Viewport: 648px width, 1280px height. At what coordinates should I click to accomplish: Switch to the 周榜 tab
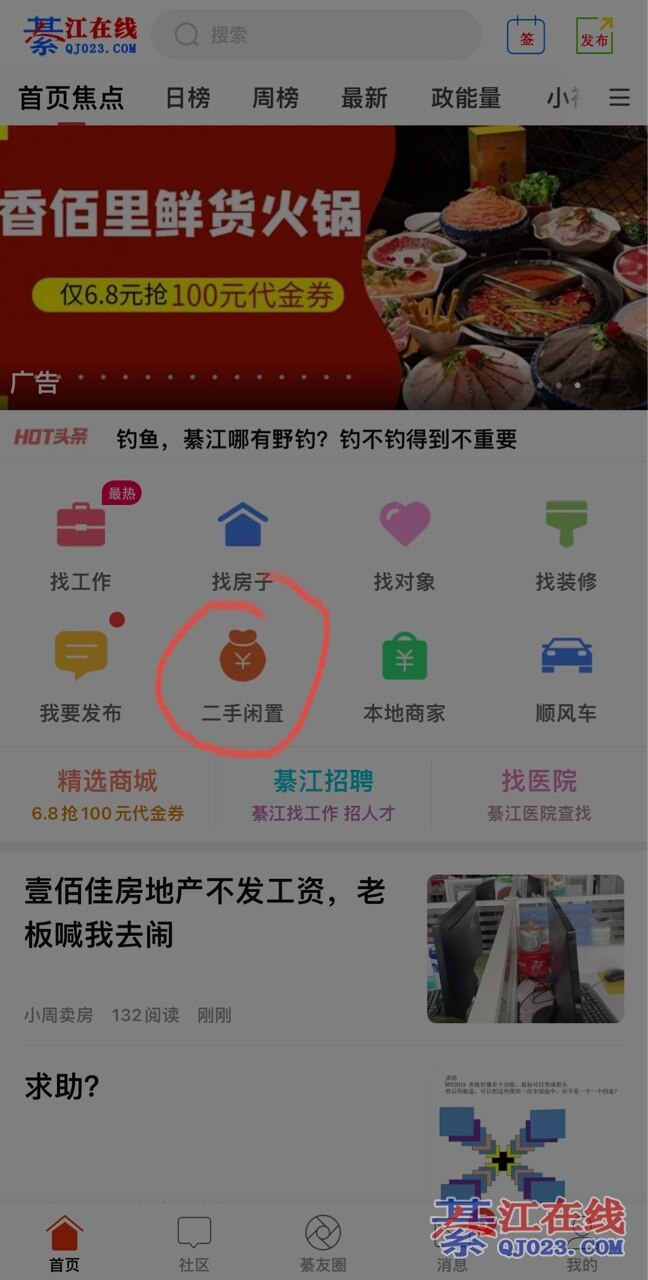coord(275,98)
